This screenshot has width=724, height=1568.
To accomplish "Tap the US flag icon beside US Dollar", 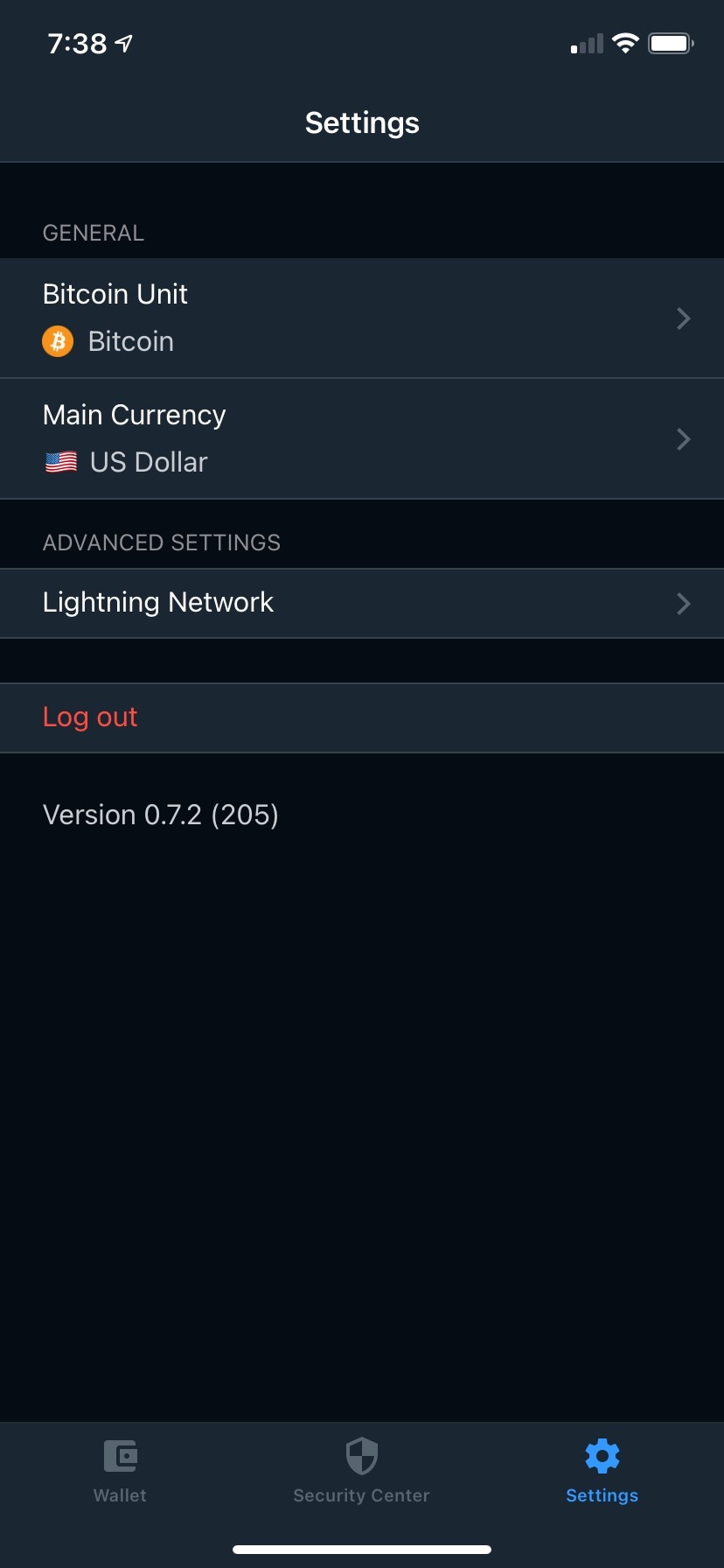I will click(59, 461).
